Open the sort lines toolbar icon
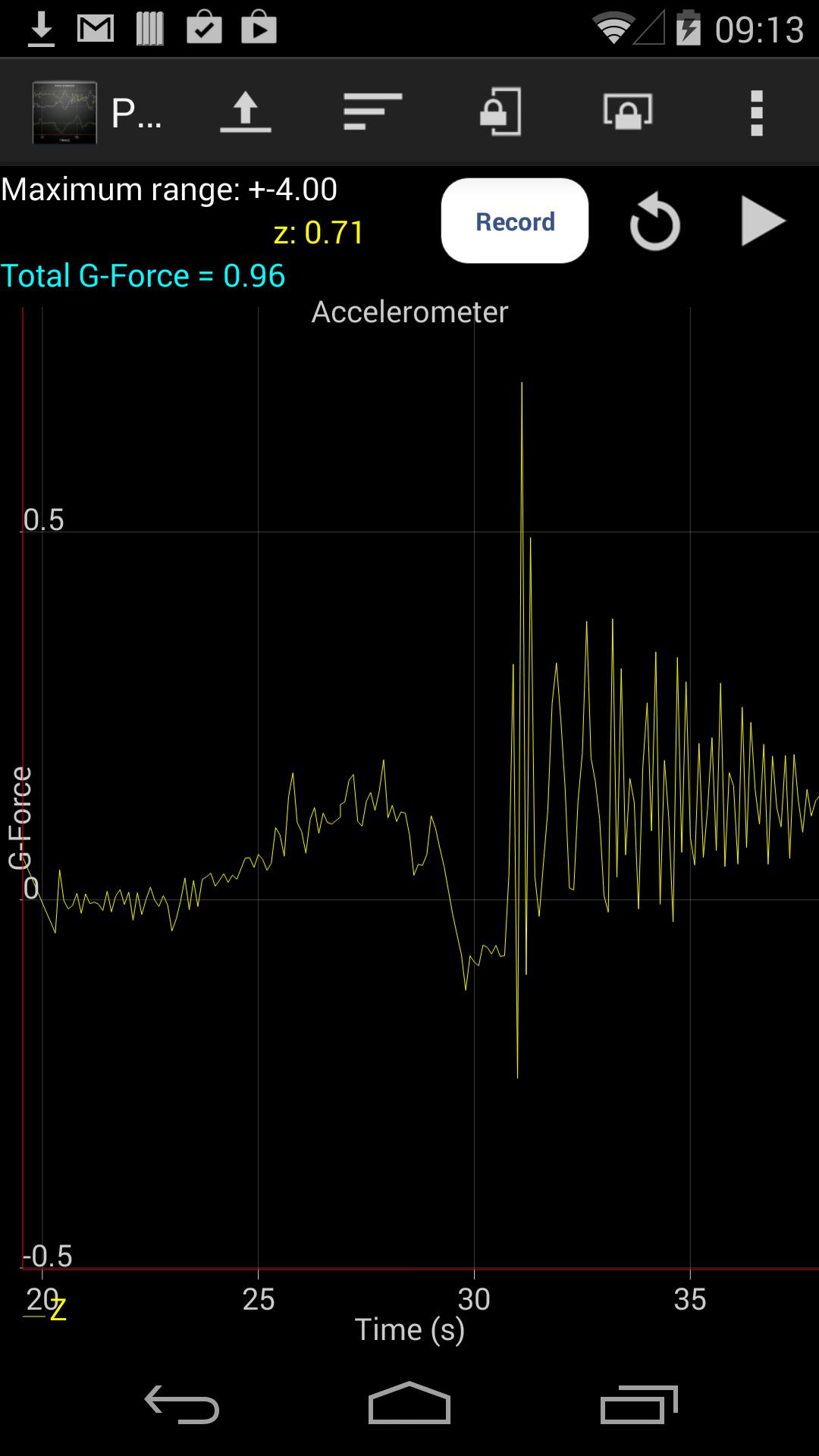This screenshot has height=1456, width=819. point(372,112)
